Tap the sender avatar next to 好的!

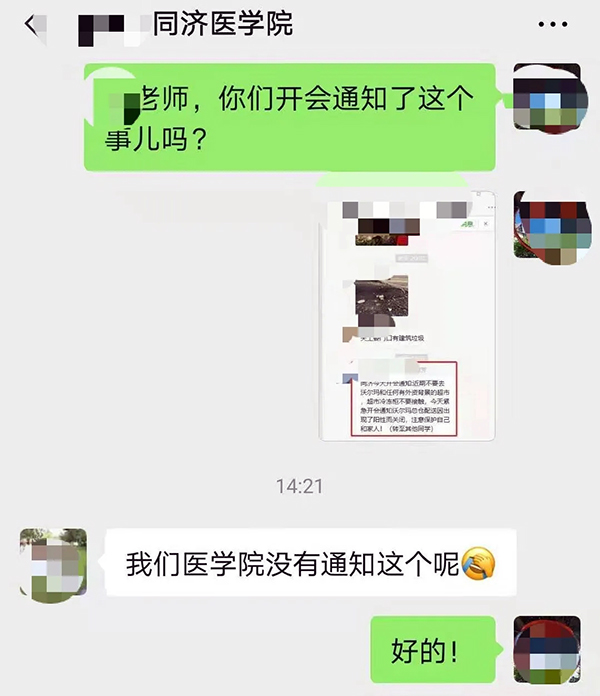(546, 649)
